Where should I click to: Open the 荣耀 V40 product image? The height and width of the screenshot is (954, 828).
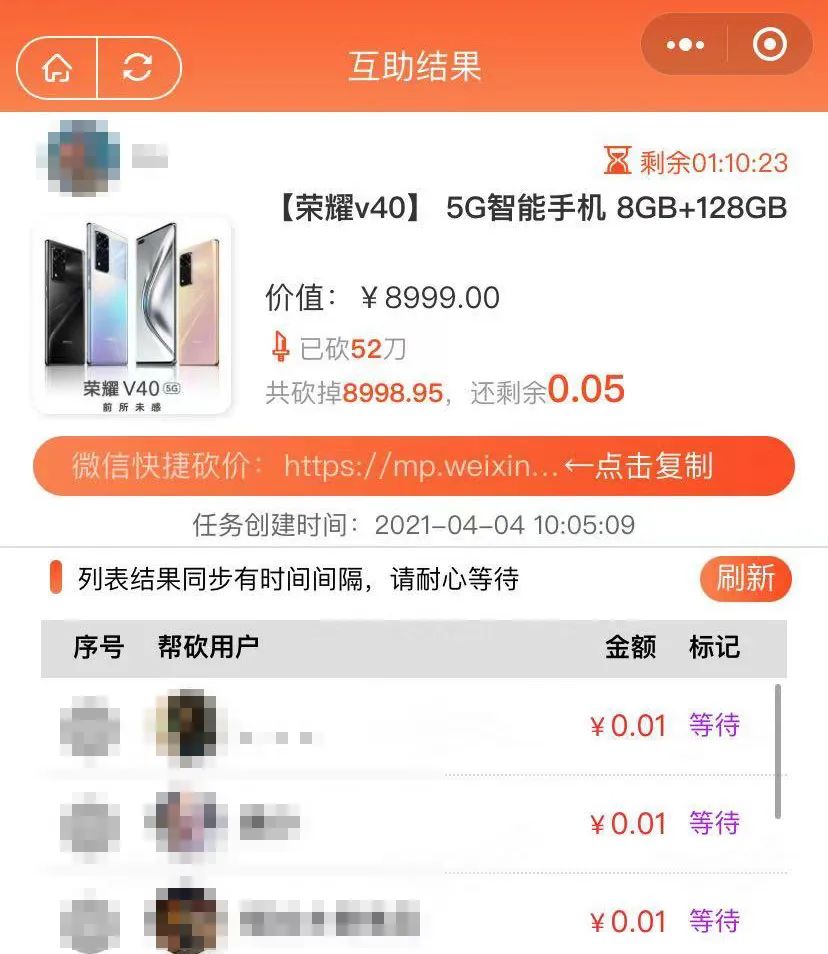coord(131,316)
